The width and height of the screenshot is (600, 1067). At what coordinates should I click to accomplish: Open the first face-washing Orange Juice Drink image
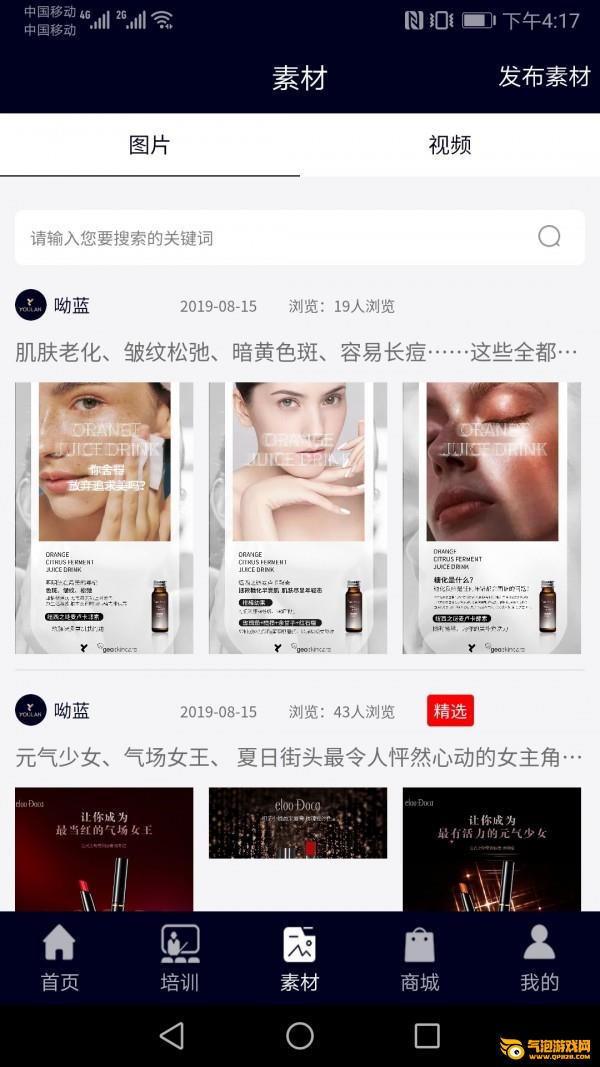point(104,518)
